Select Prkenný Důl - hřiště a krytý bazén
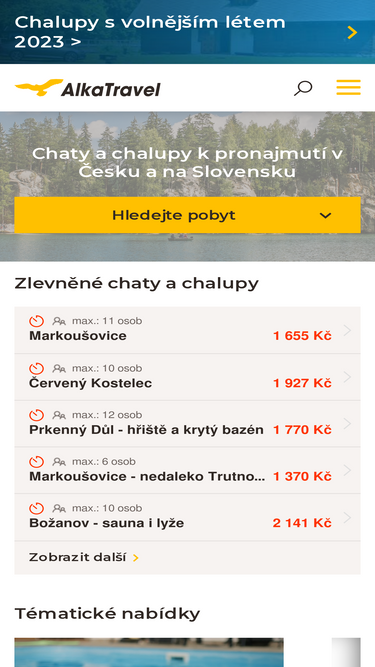Screen dimensions: 375x667 pyautogui.click(x=188, y=424)
